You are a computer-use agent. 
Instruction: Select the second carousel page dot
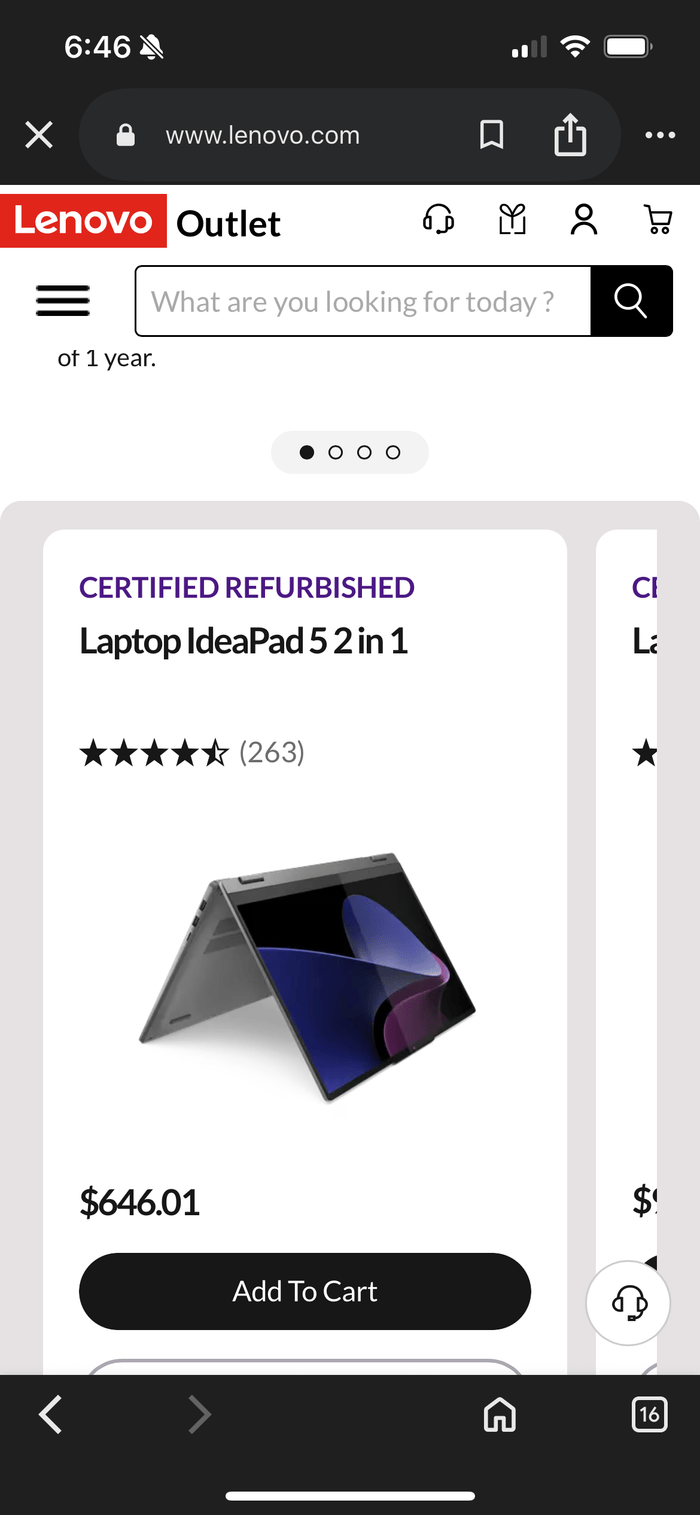tap(336, 453)
